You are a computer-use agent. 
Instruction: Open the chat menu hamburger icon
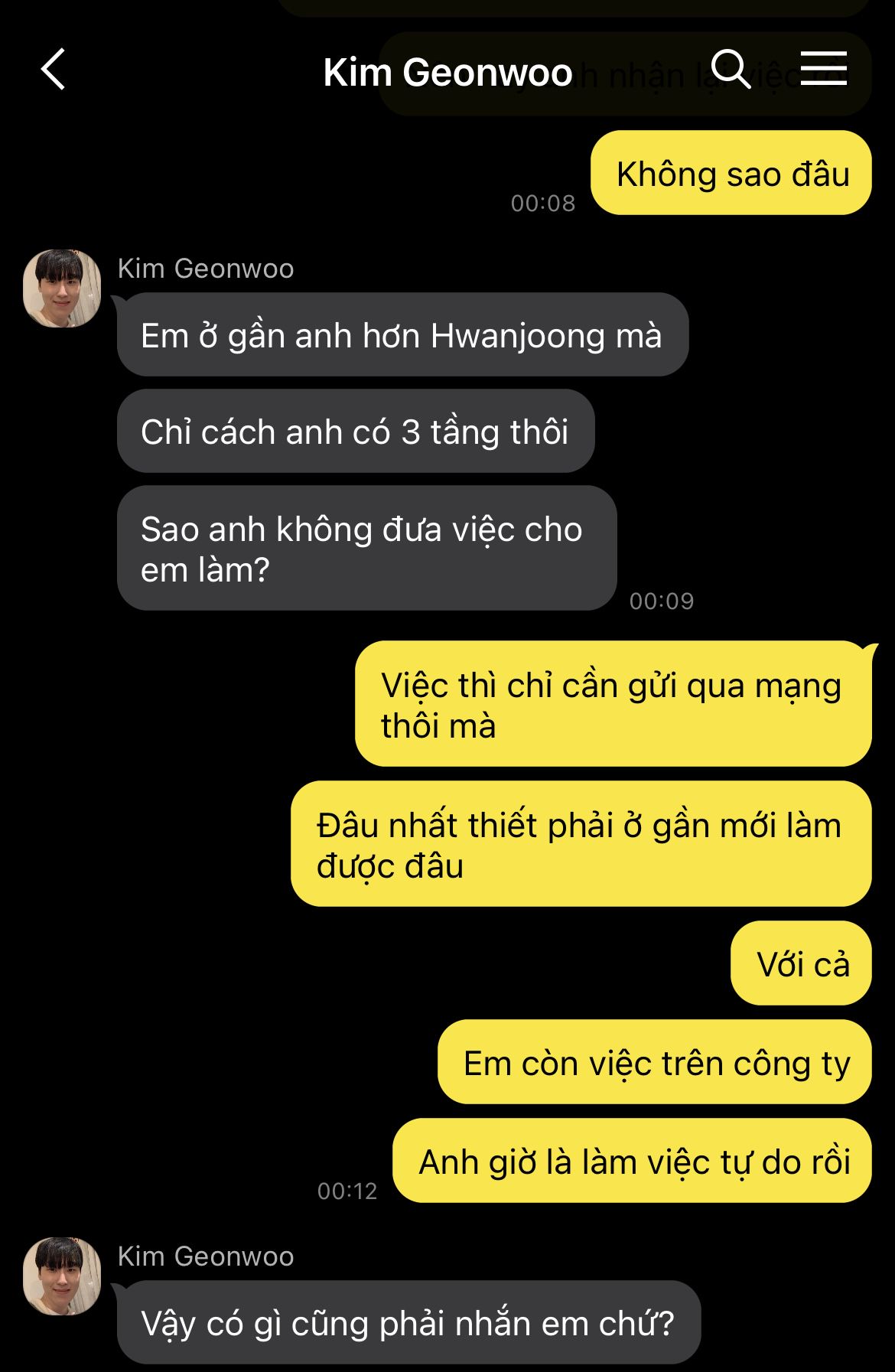(x=824, y=69)
